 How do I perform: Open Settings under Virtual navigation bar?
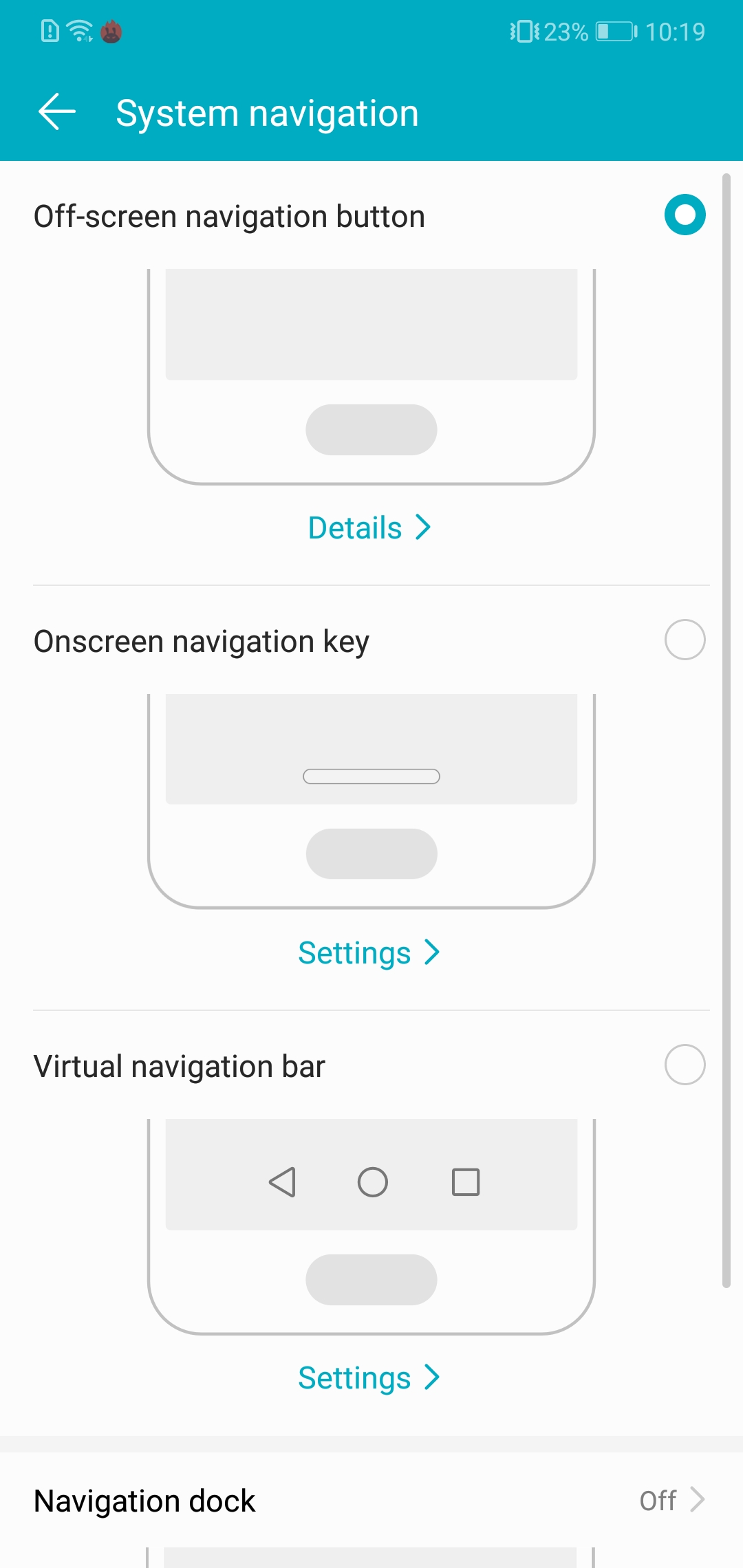pyautogui.click(x=369, y=1378)
